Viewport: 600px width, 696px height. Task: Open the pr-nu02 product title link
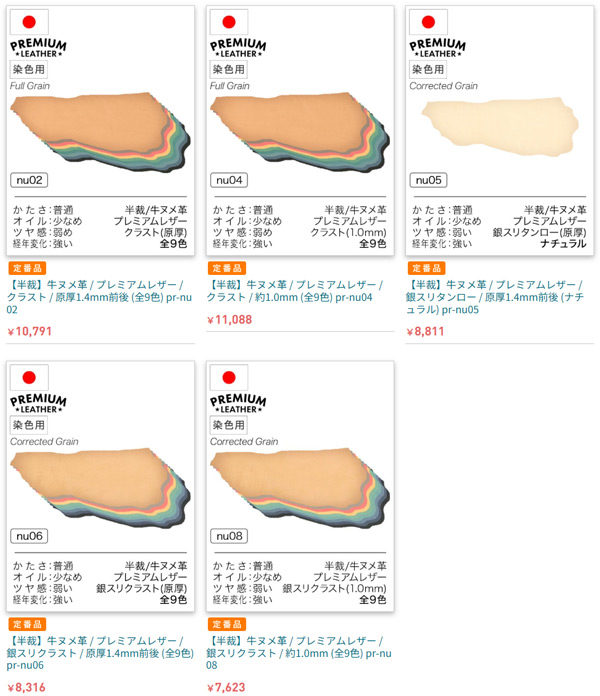(95, 297)
